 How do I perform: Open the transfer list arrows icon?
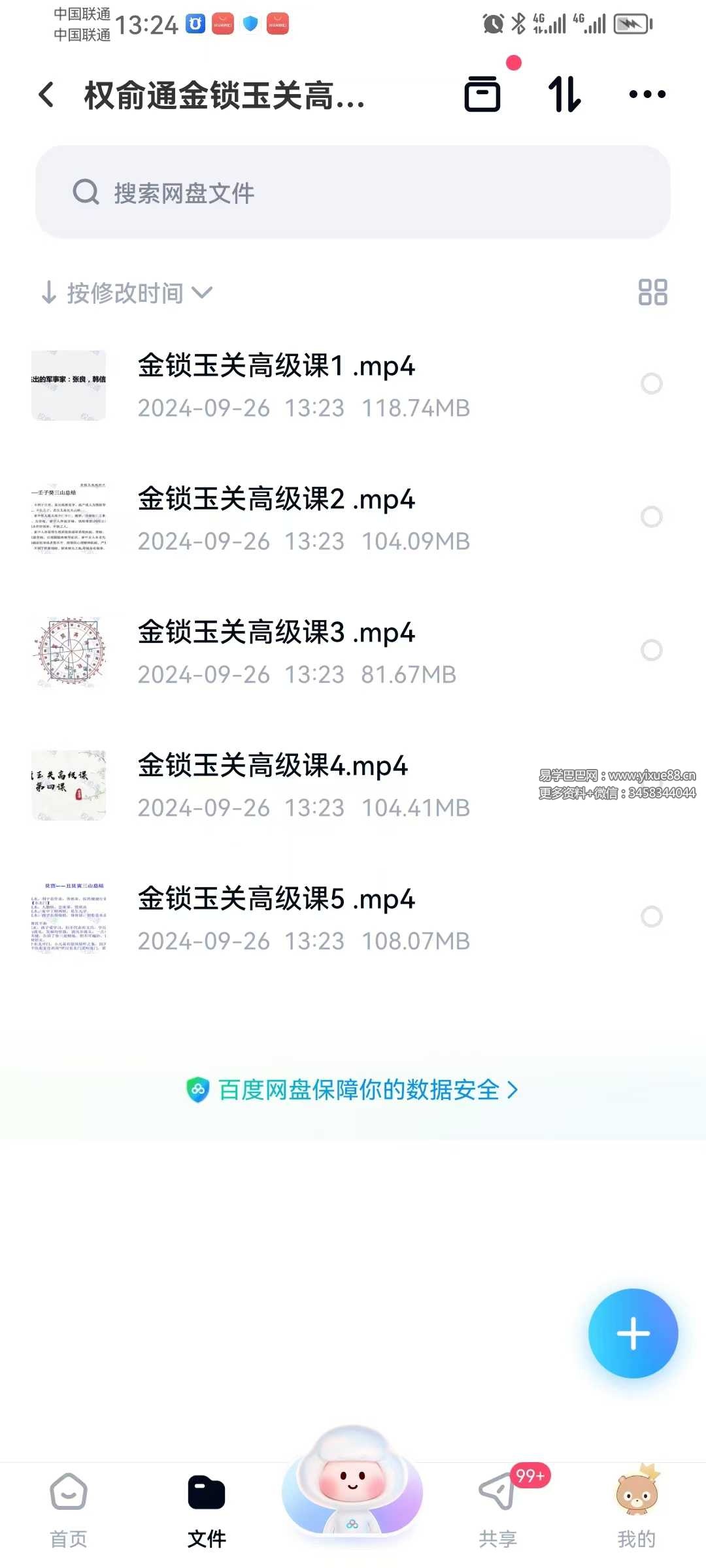[x=564, y=95]
